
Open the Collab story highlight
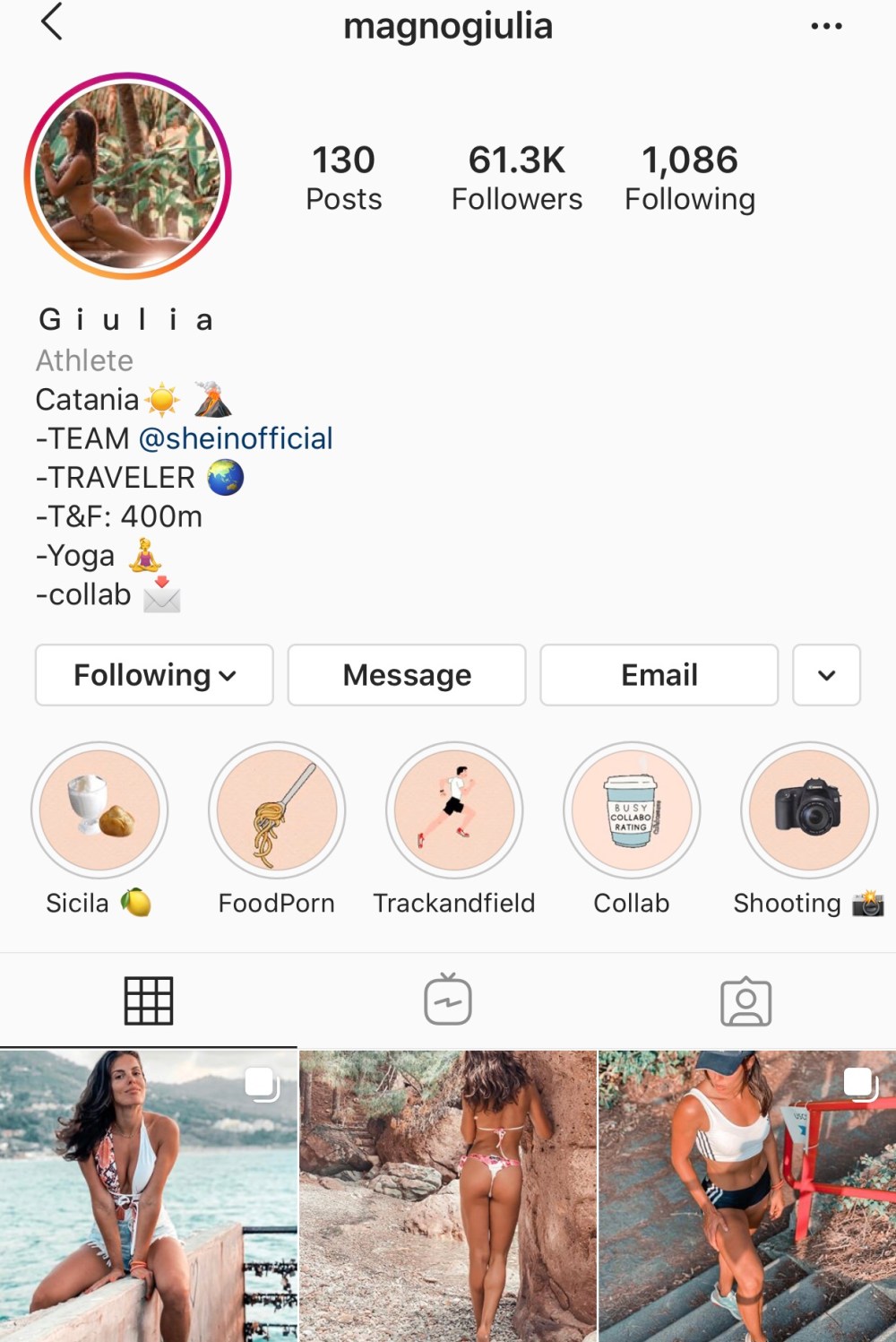pyautogui.click(x=632, y=810)
